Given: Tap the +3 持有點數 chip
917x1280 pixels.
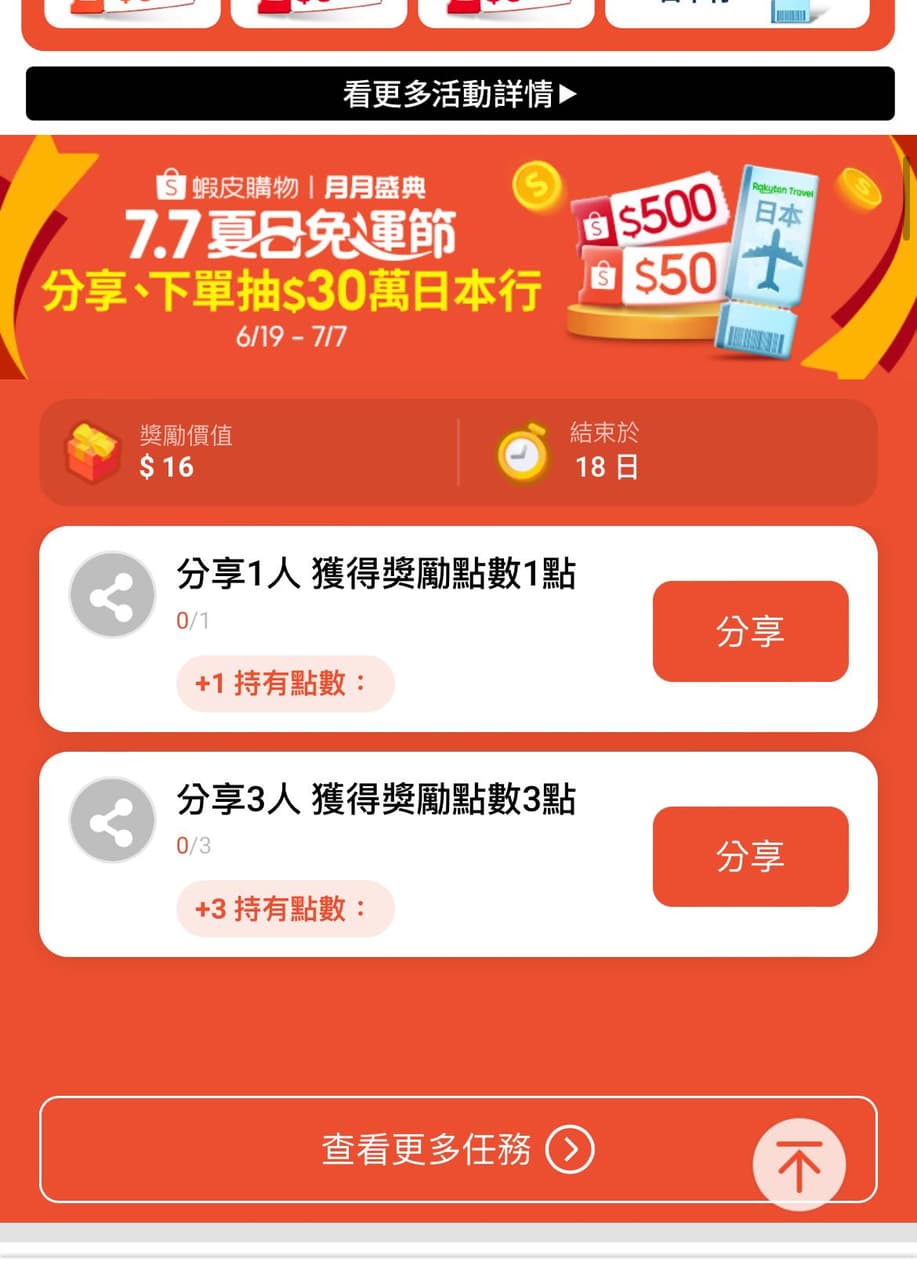Looking at the screenshot, I should click(285, 908).
